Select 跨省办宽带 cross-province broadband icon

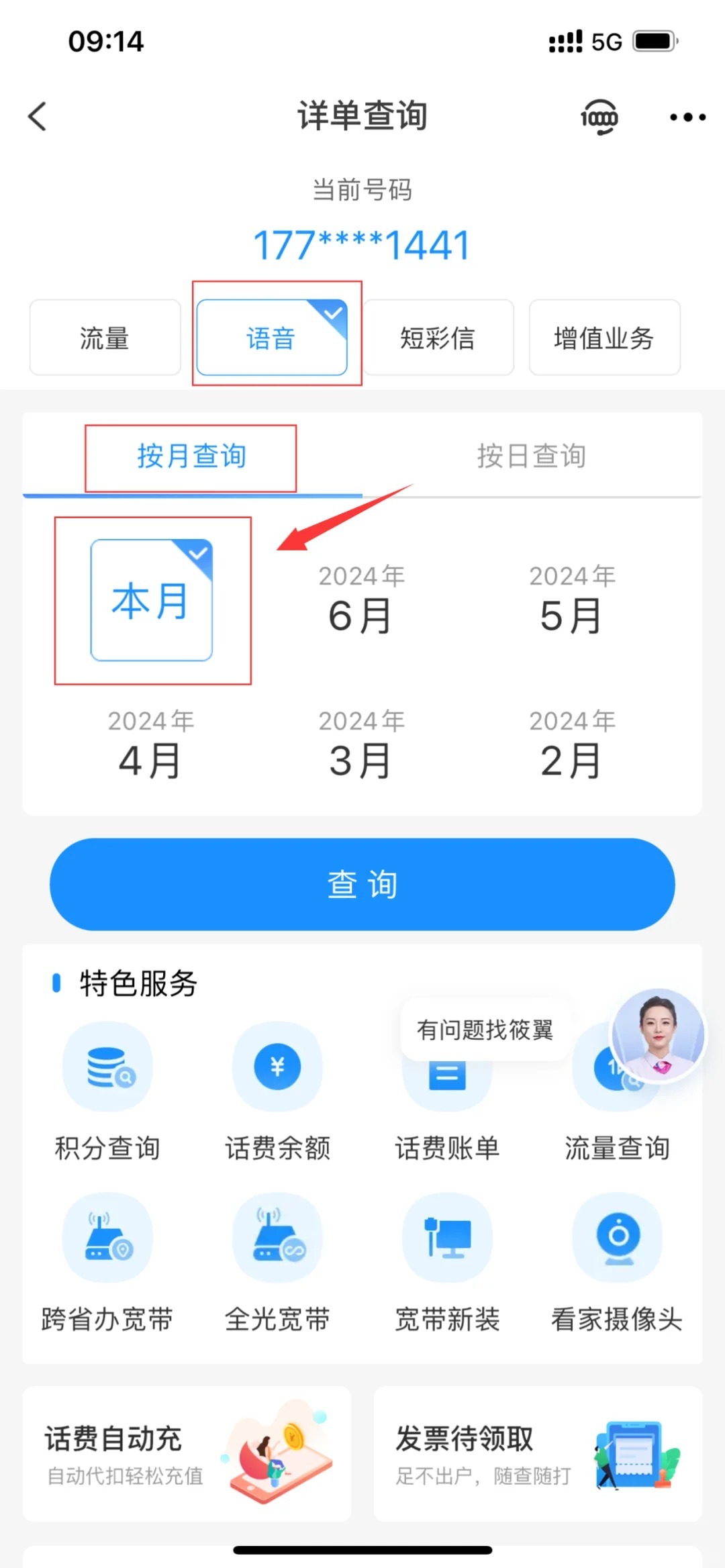(107, 1238)
